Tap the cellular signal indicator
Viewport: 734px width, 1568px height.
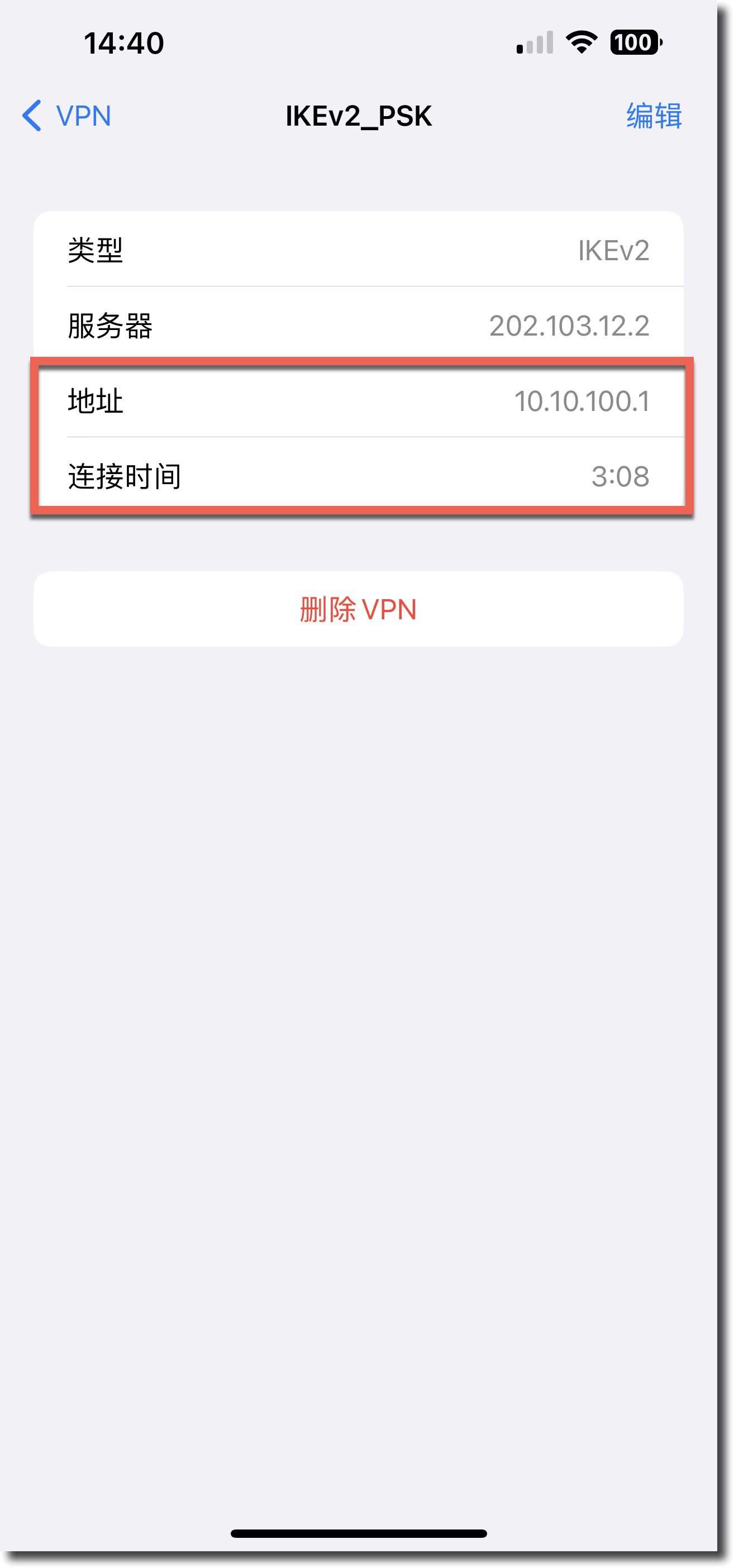click(534, 41)
